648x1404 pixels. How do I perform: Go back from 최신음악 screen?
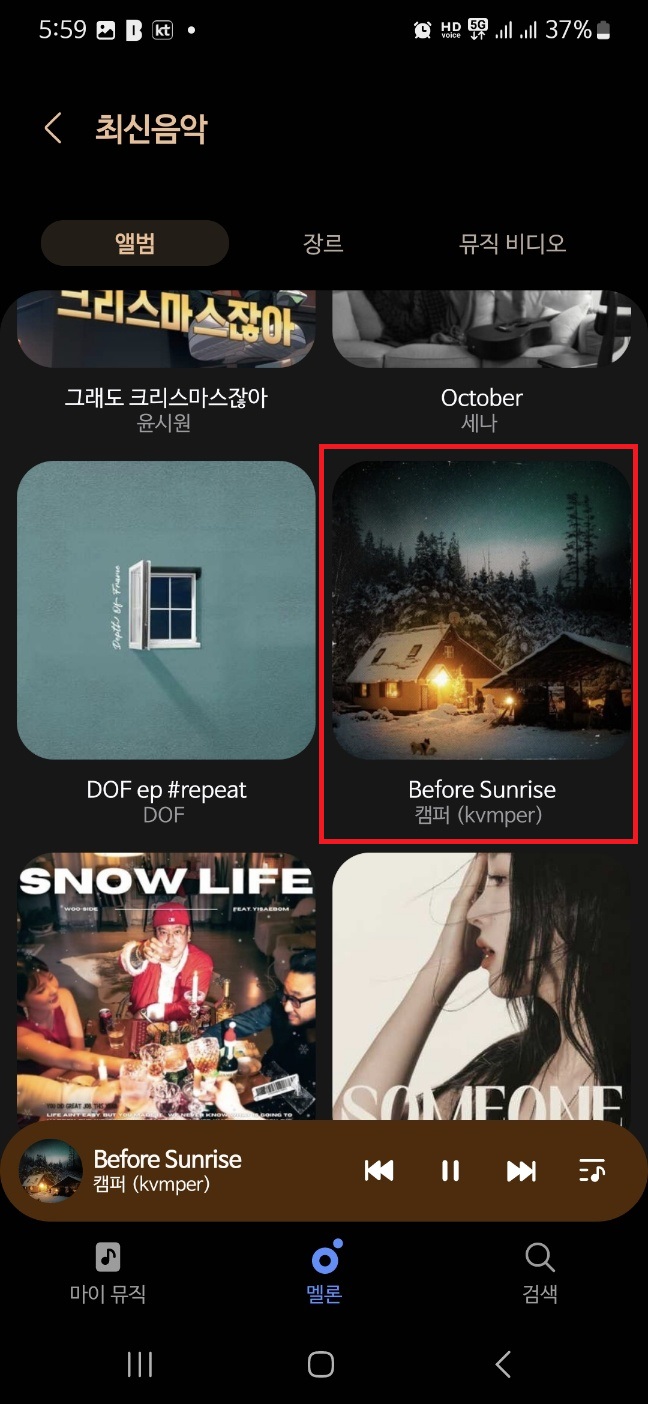point(53,128)
